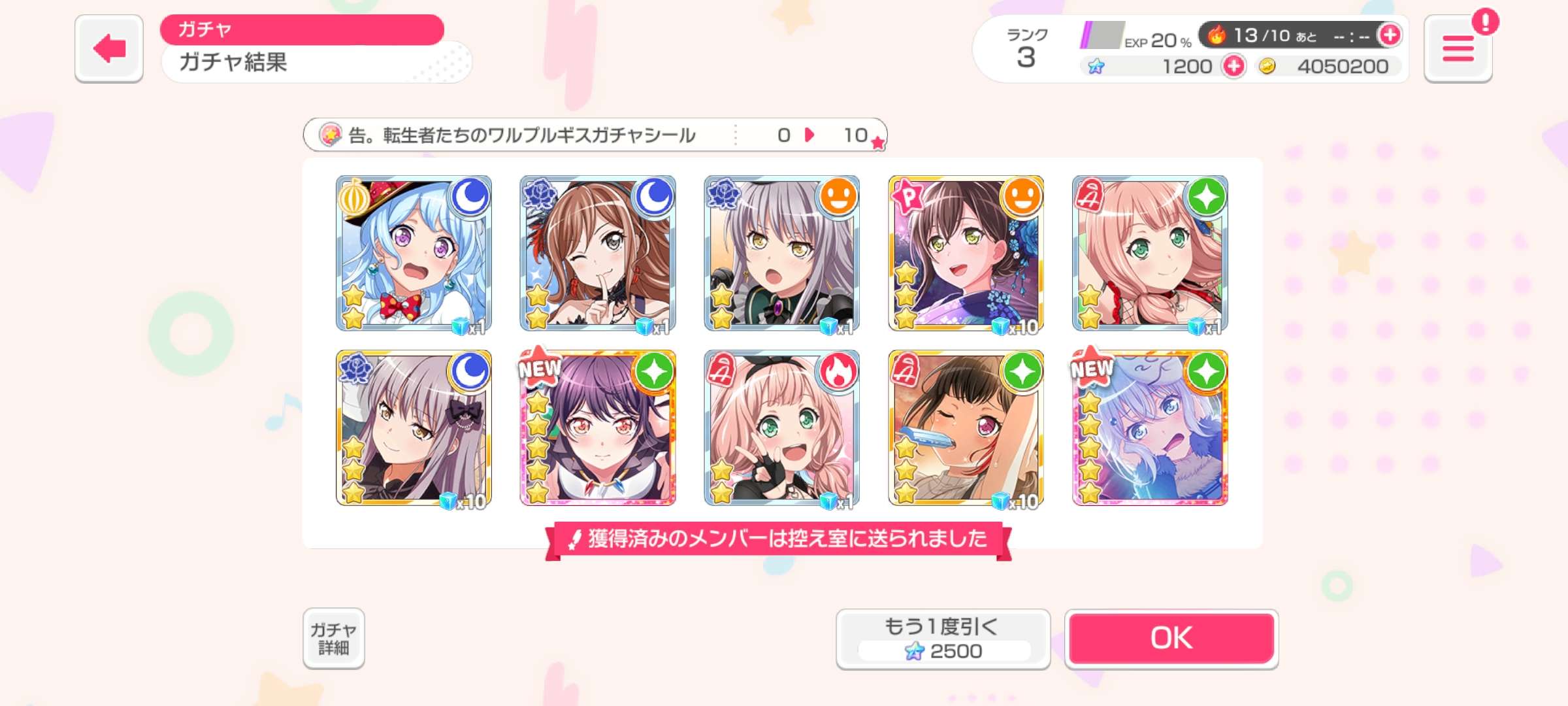
Task: Open the NEW purple-haired five-star card
Action: [x=598, y=428]
